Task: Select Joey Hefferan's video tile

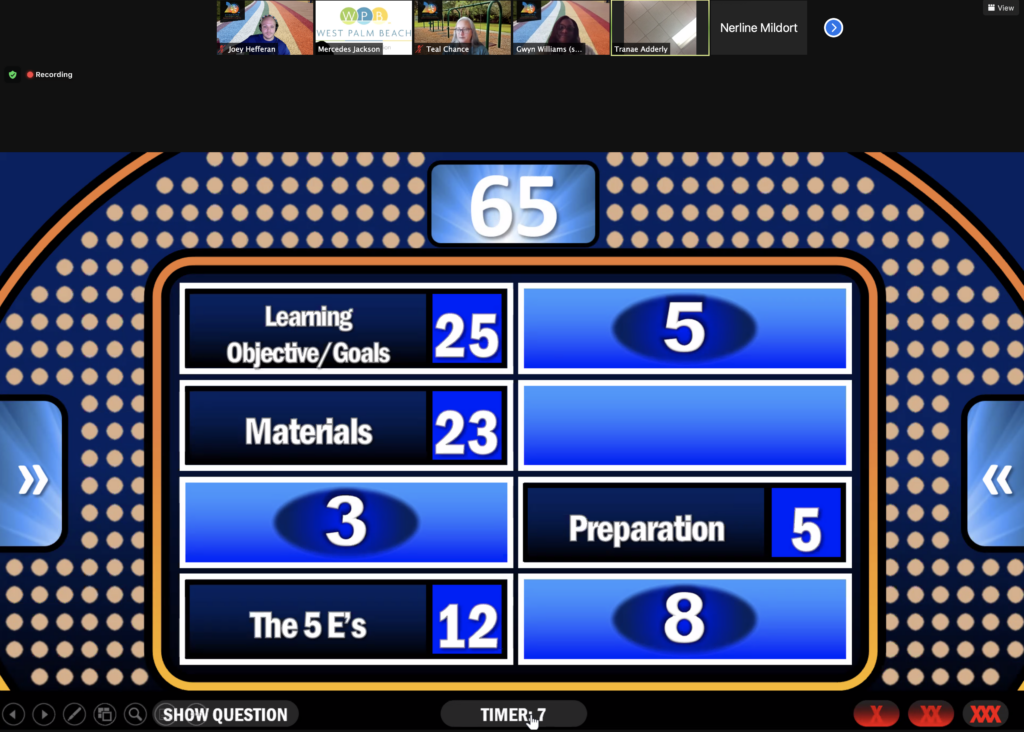Action: click(x=265, y=27)
